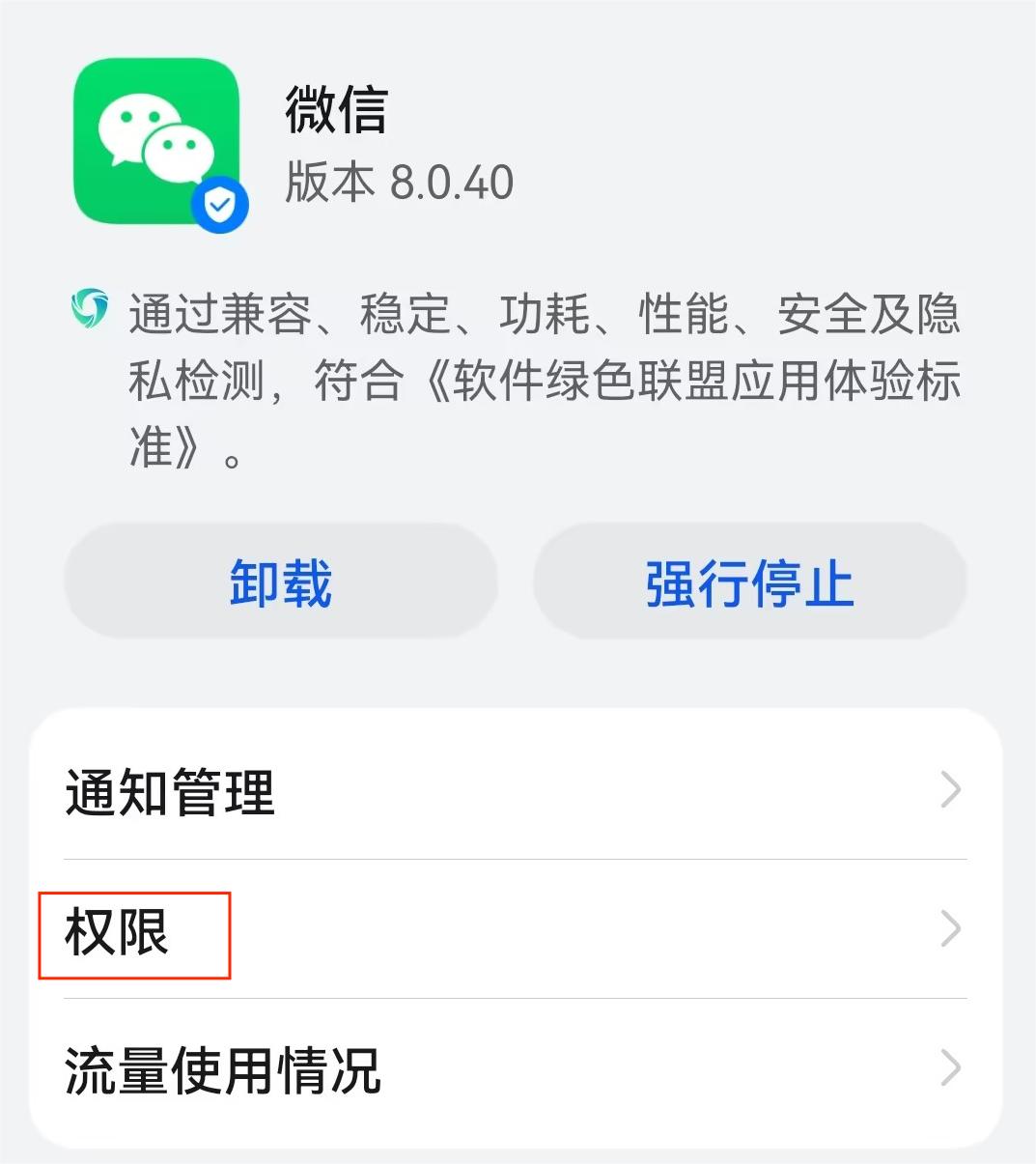1036x1164 pixels.
Task: Tap the app name 微信
Action: click(331, 111)
